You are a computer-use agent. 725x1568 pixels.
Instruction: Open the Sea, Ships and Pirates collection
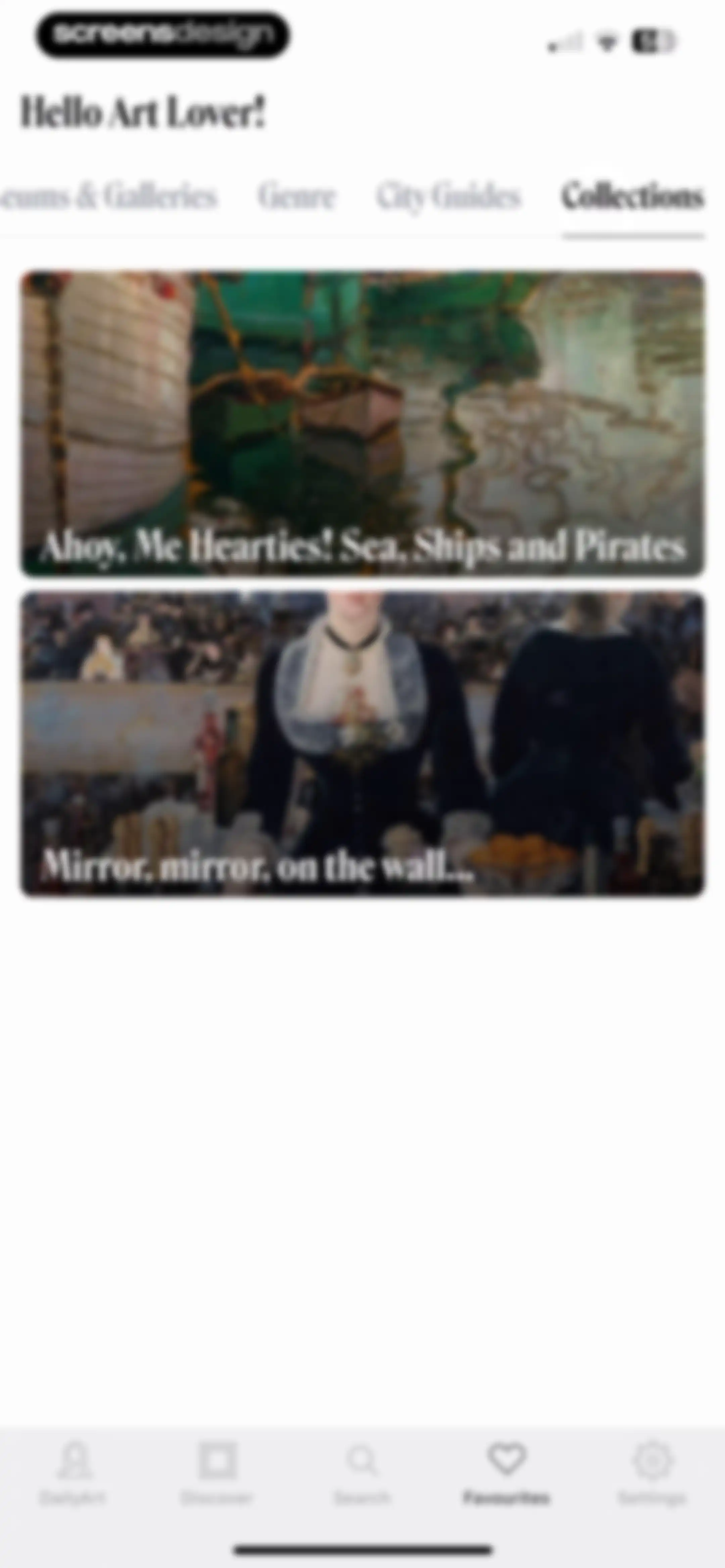click(363, 424)
